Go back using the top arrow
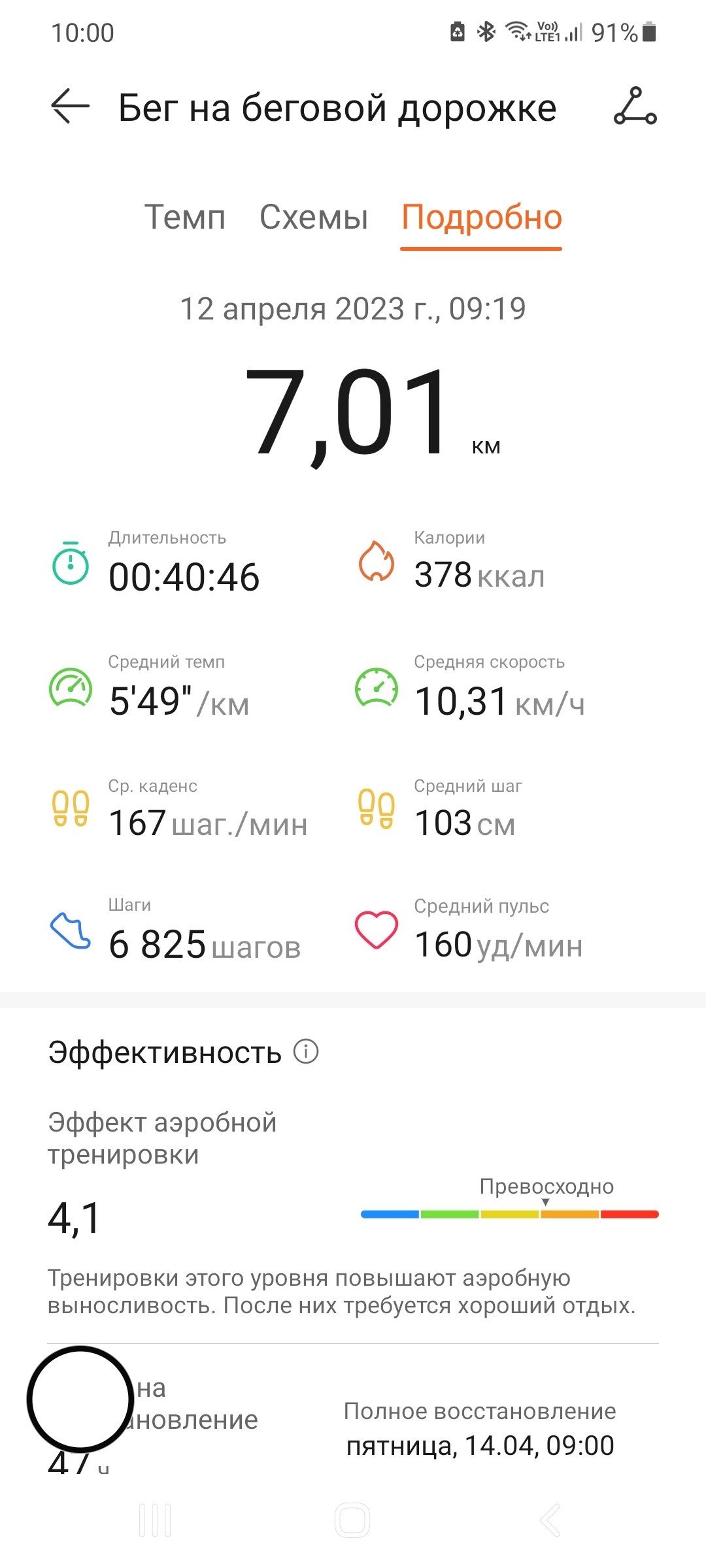The image size is (706, 1568). pos(70,106)
